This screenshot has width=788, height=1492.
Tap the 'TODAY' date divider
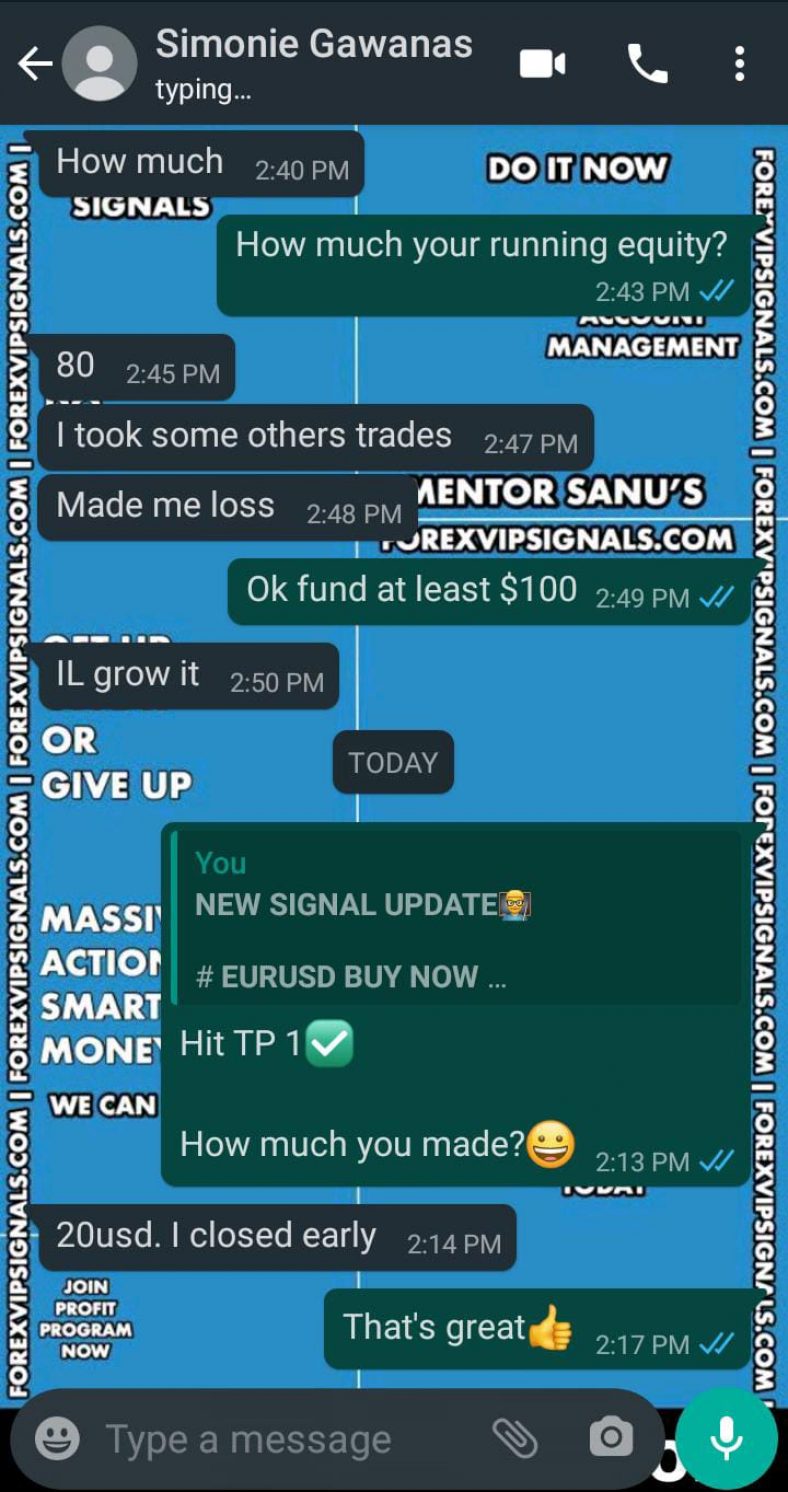click(392, 763)
